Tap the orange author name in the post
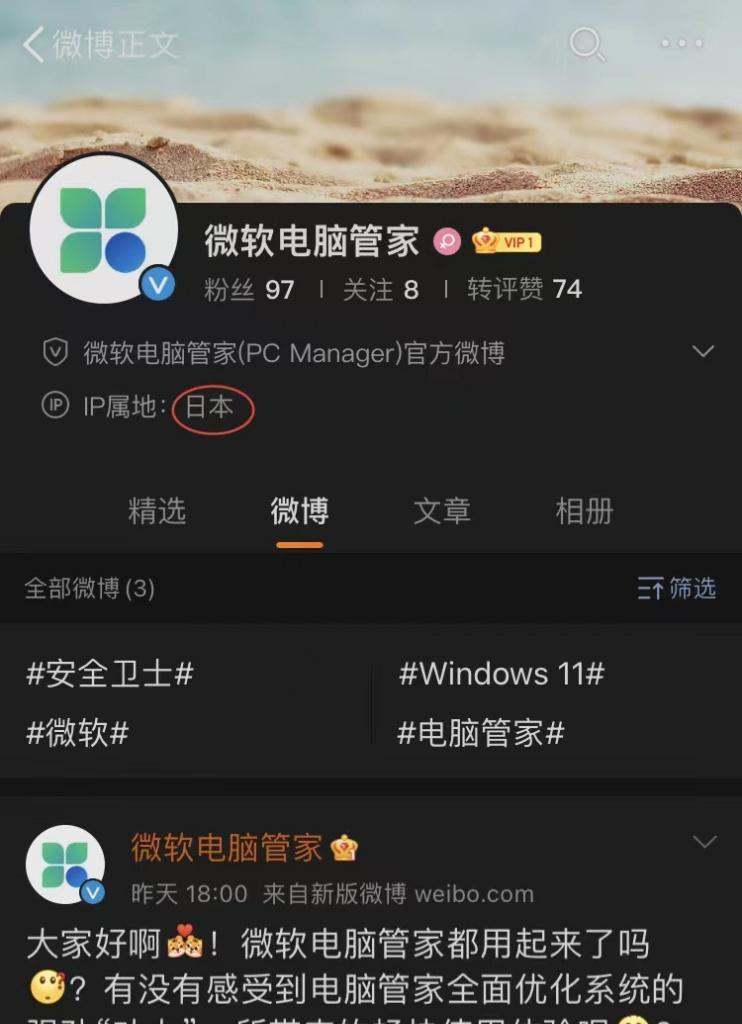Image resolution: width=742 pixels, height=1024 pixels. coord(227,848)
